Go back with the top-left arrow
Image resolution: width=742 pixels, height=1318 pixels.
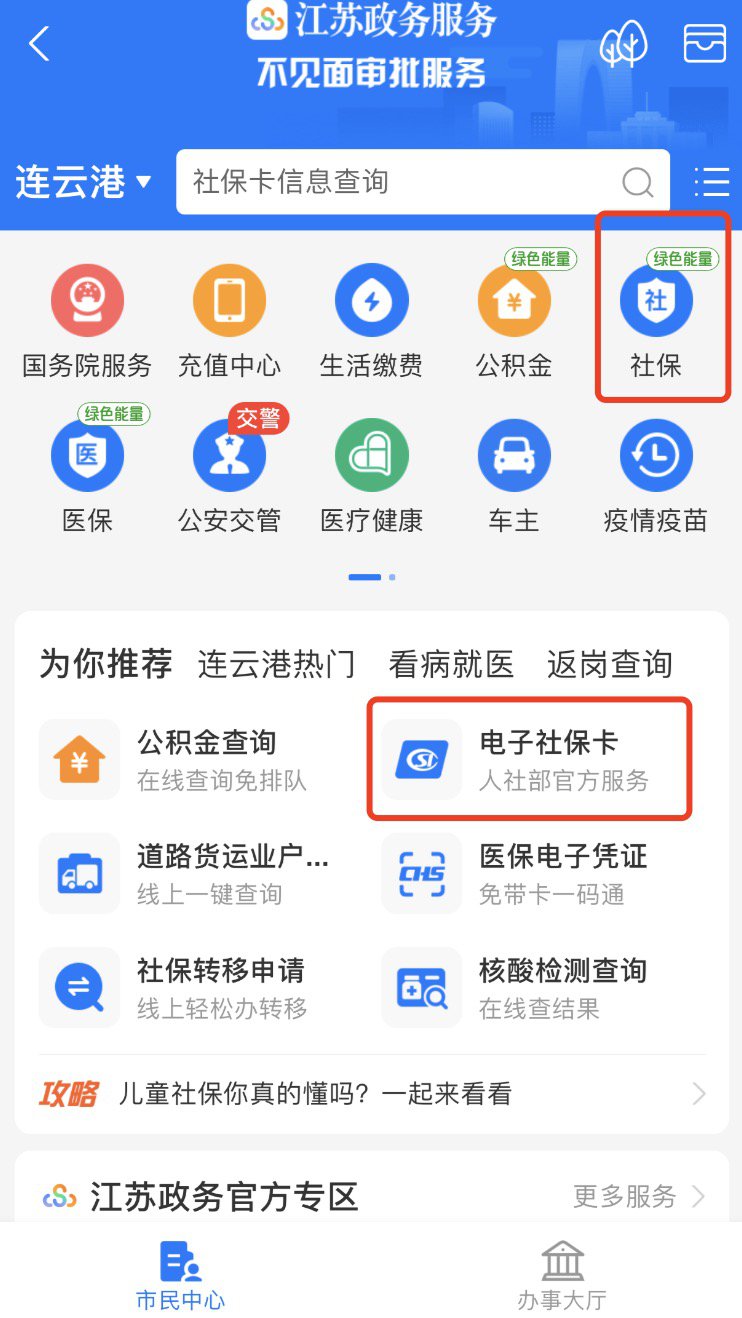tap(39, 45)
